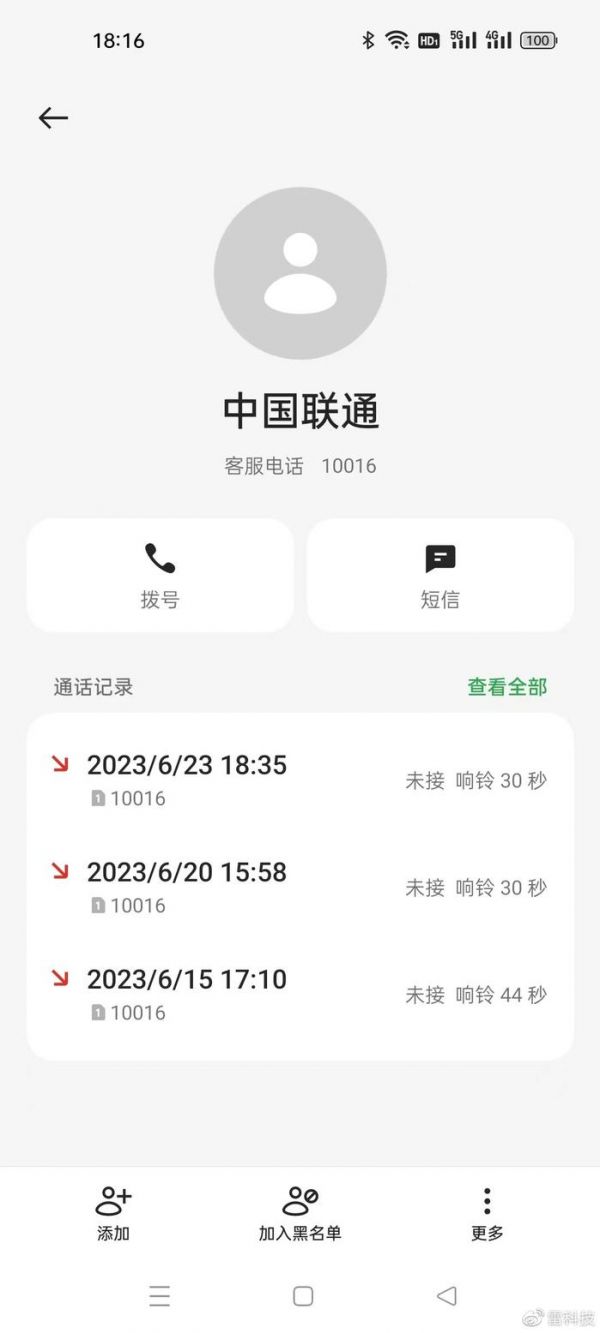Send a message via 短信 button

pyautogui.click(x=440, y=575)
